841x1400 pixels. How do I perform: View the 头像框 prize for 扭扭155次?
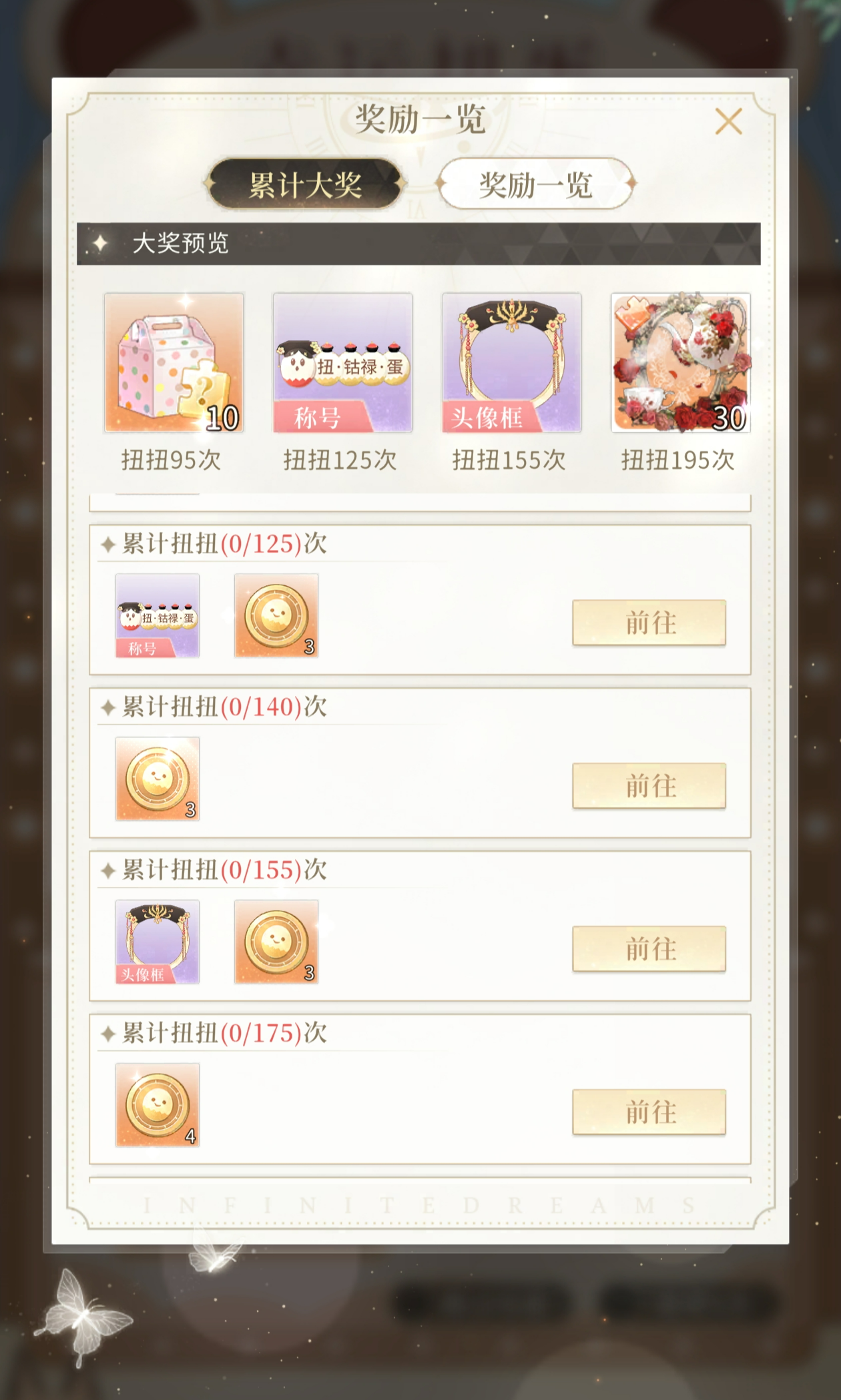coord(511,362)
